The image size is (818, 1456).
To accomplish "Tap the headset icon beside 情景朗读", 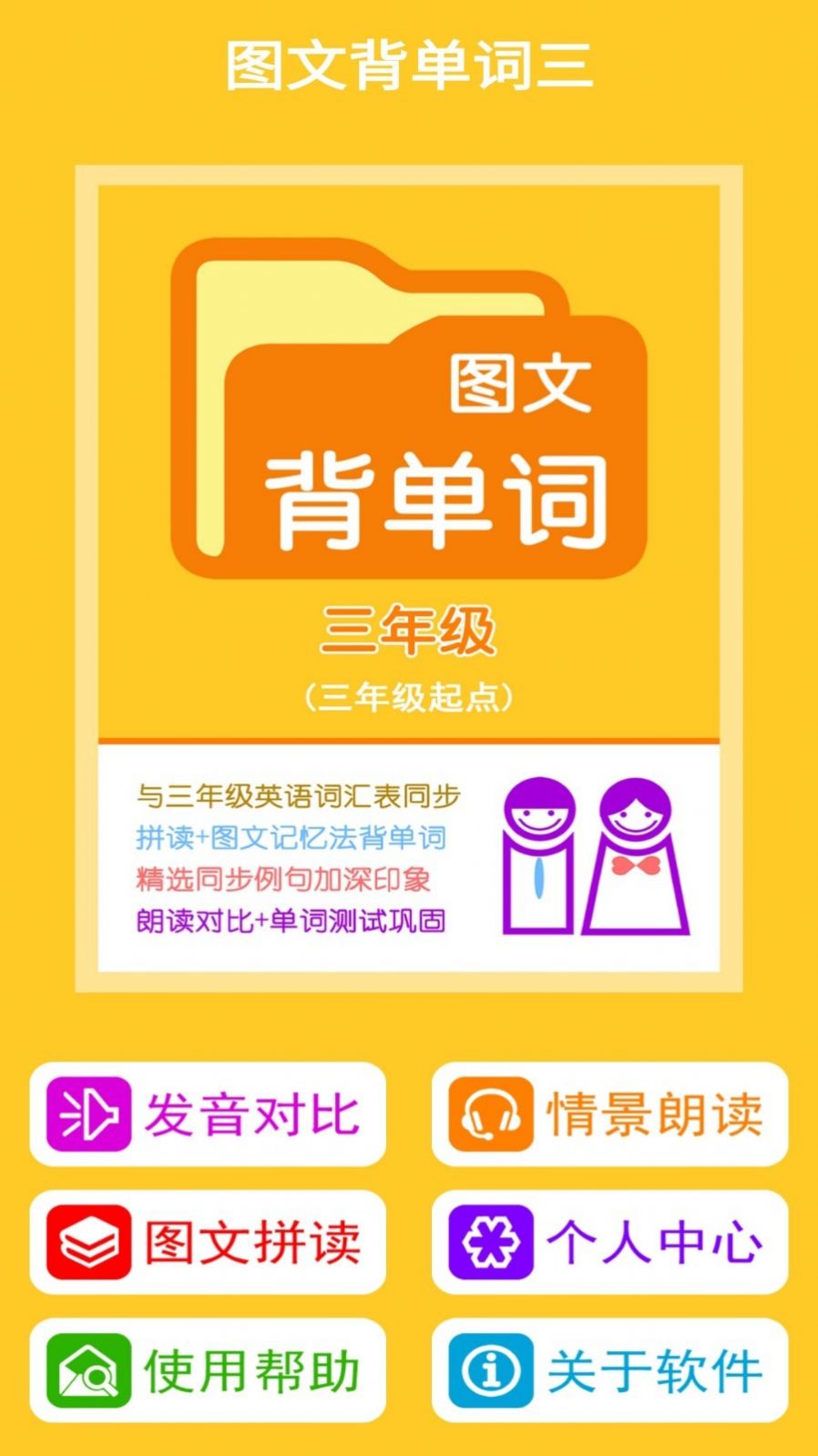I will [x=488, y=1115].
